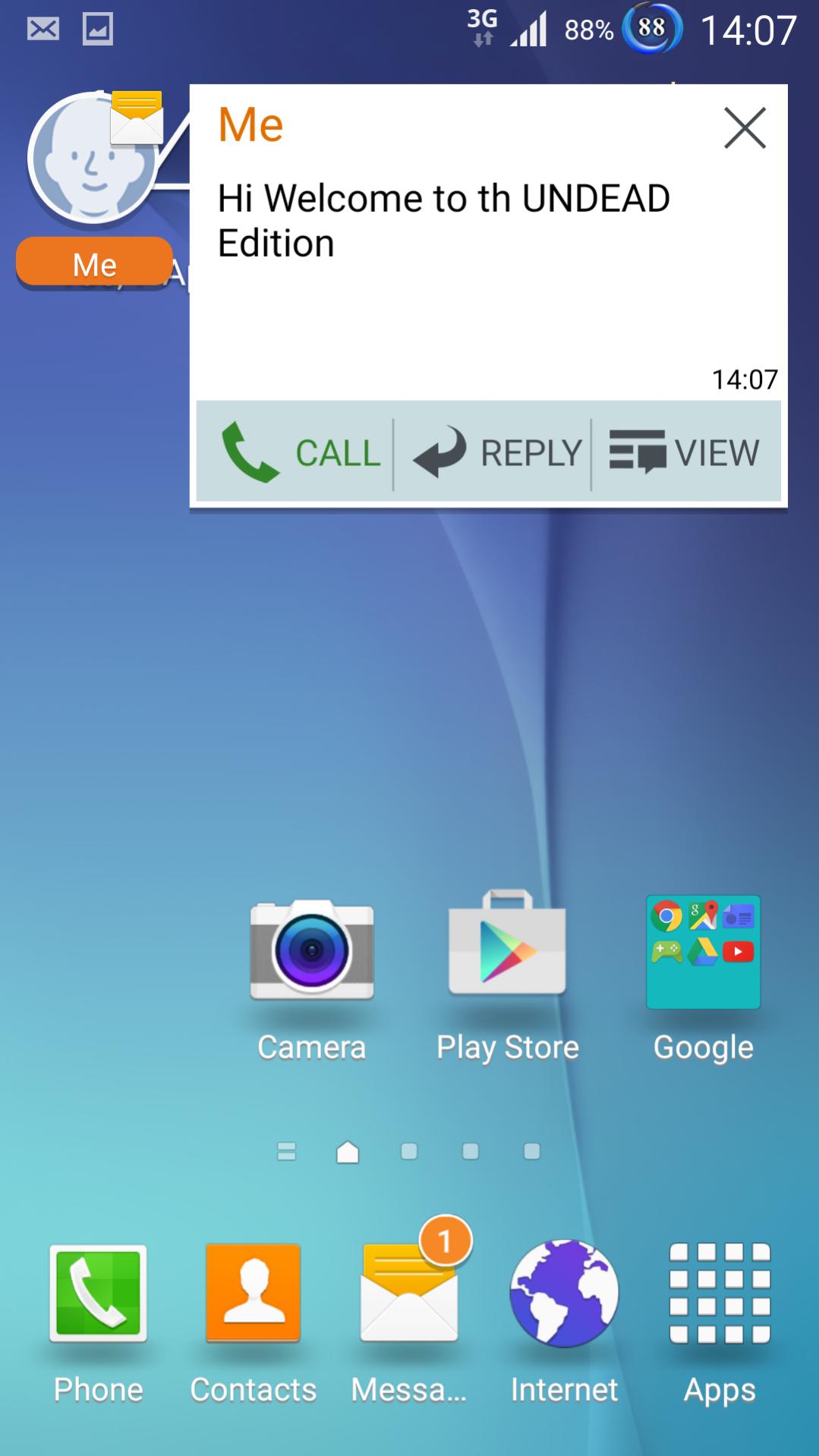Open the Apps drawer
The height and width of the screenshot is (1456, 819).
click(720, 1321)
